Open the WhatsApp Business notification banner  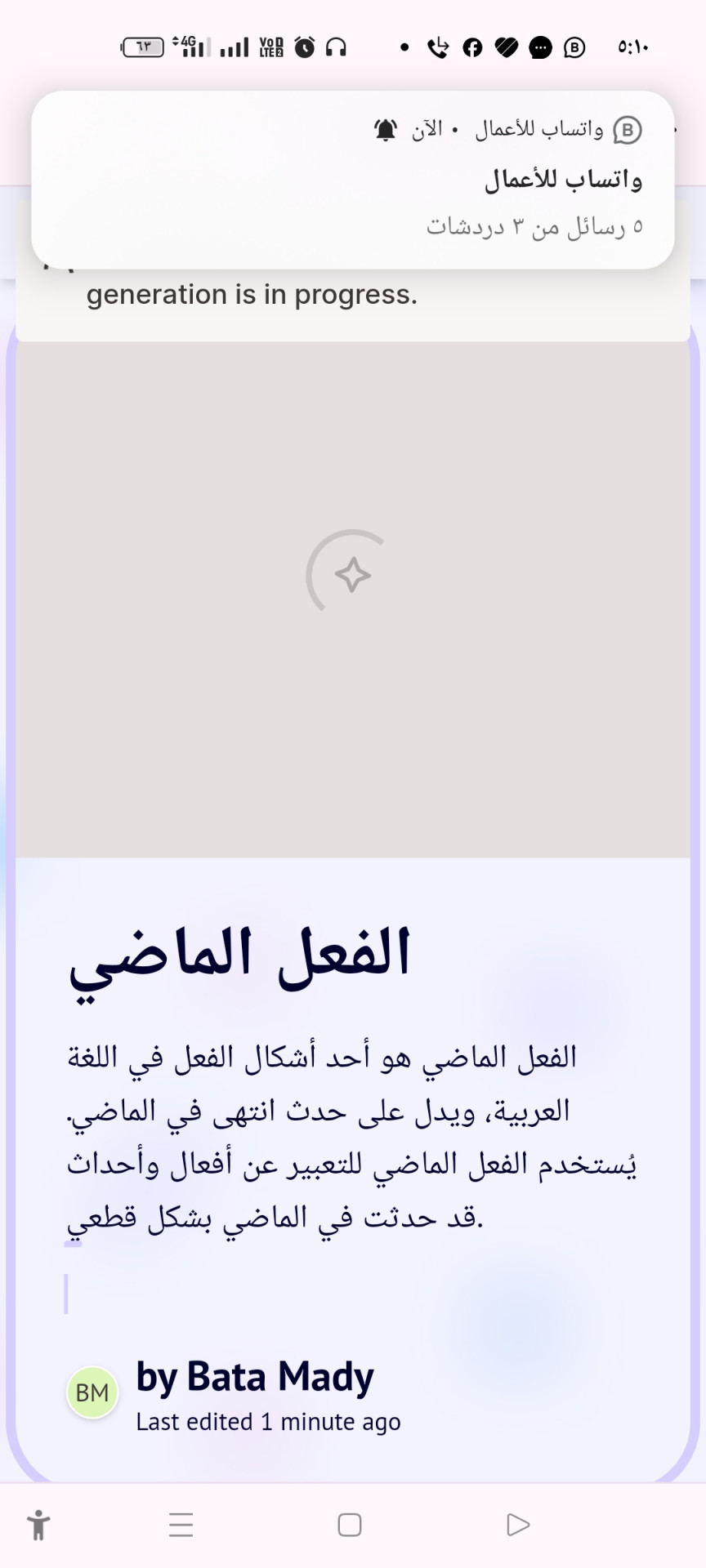pos(353,180)
